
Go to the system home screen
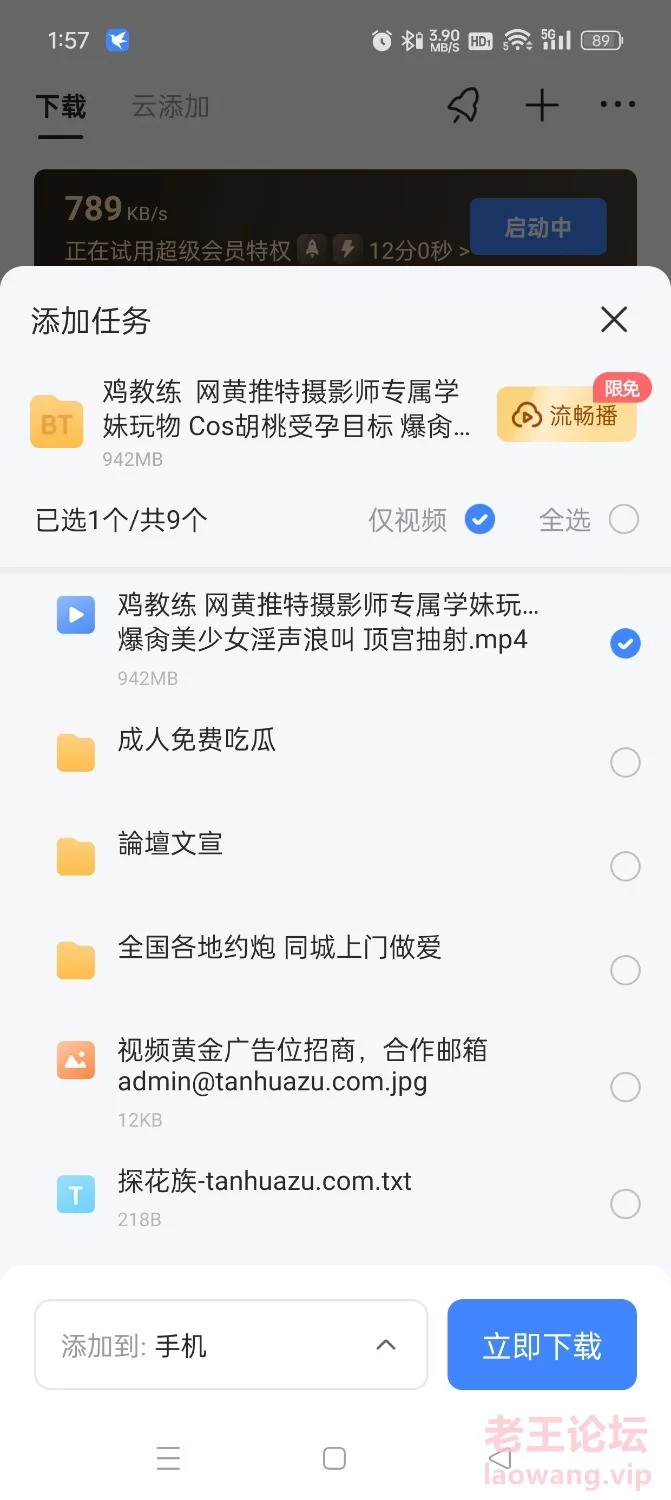(335, 1459)
